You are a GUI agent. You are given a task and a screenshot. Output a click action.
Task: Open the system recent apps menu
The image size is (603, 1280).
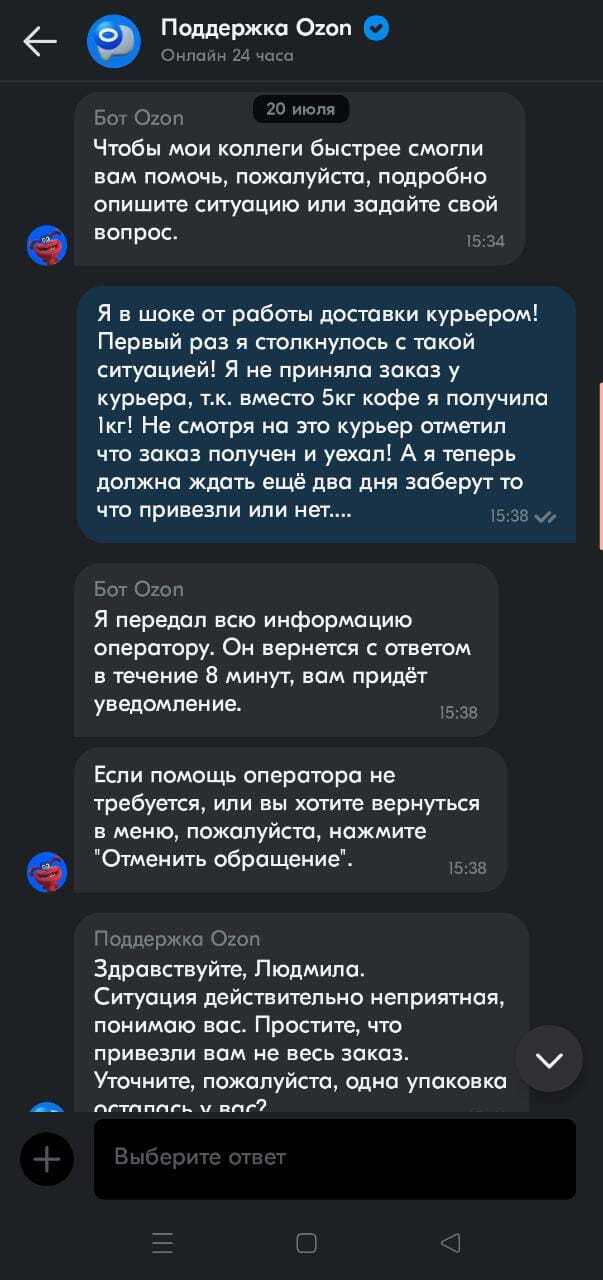[163, 1243]
